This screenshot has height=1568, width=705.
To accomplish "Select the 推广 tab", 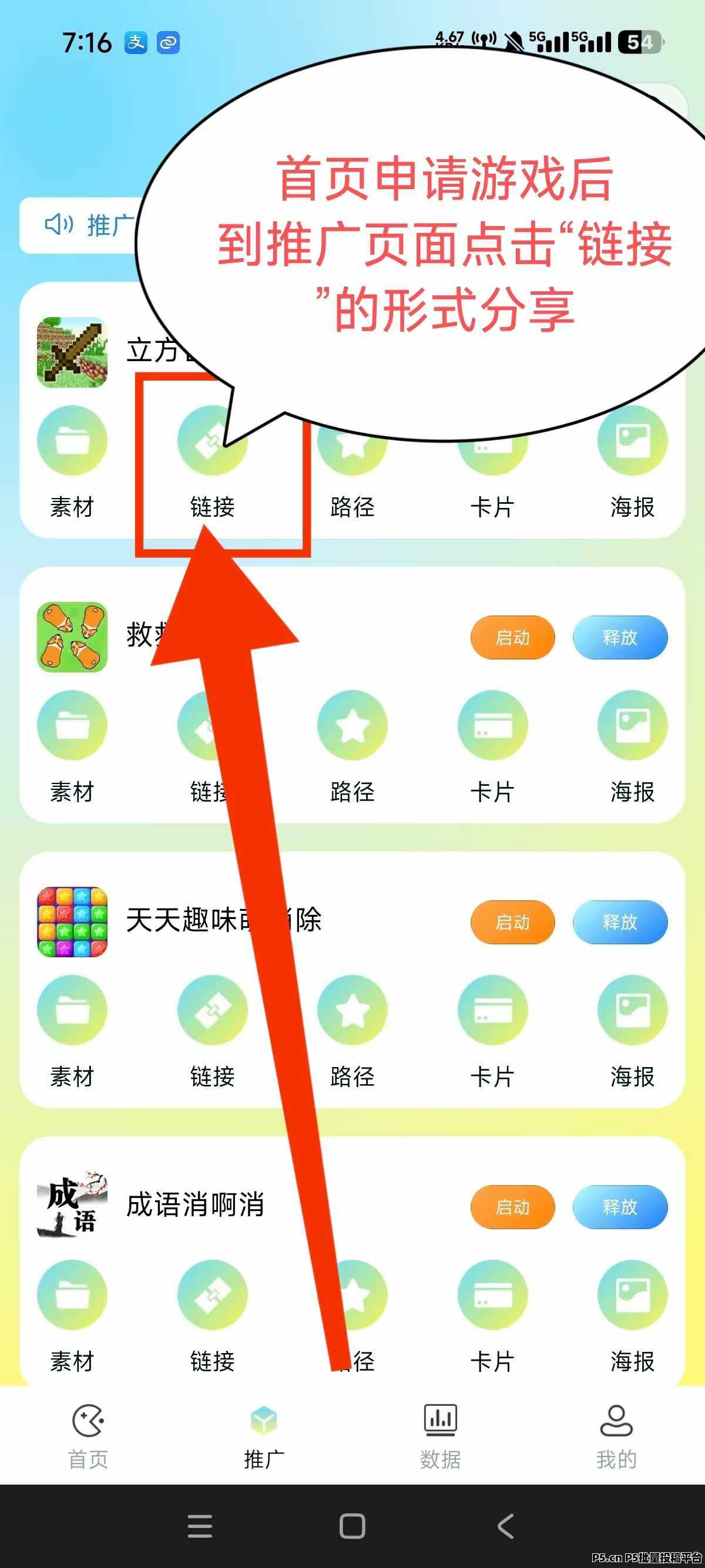I will point(264,1436).
